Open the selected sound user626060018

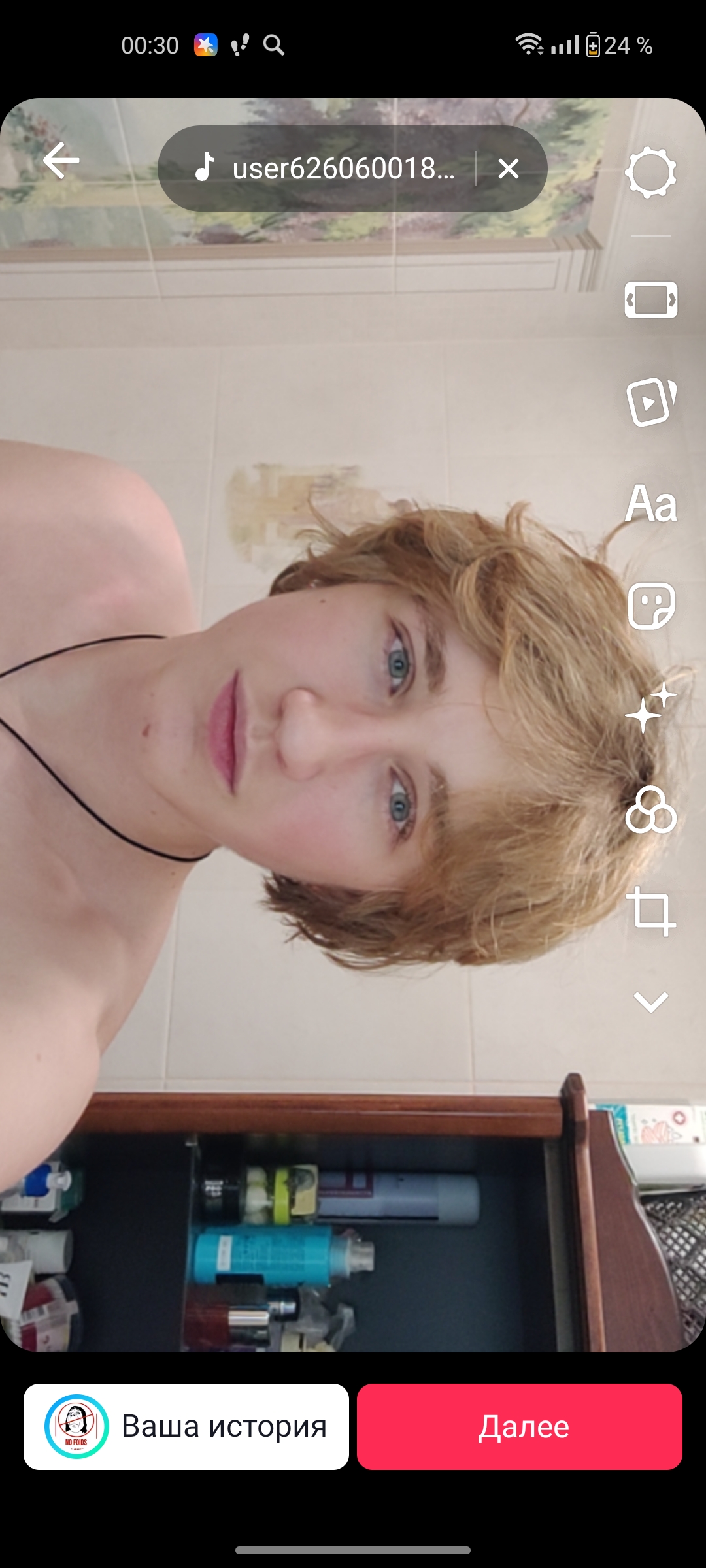coord(327,169)
